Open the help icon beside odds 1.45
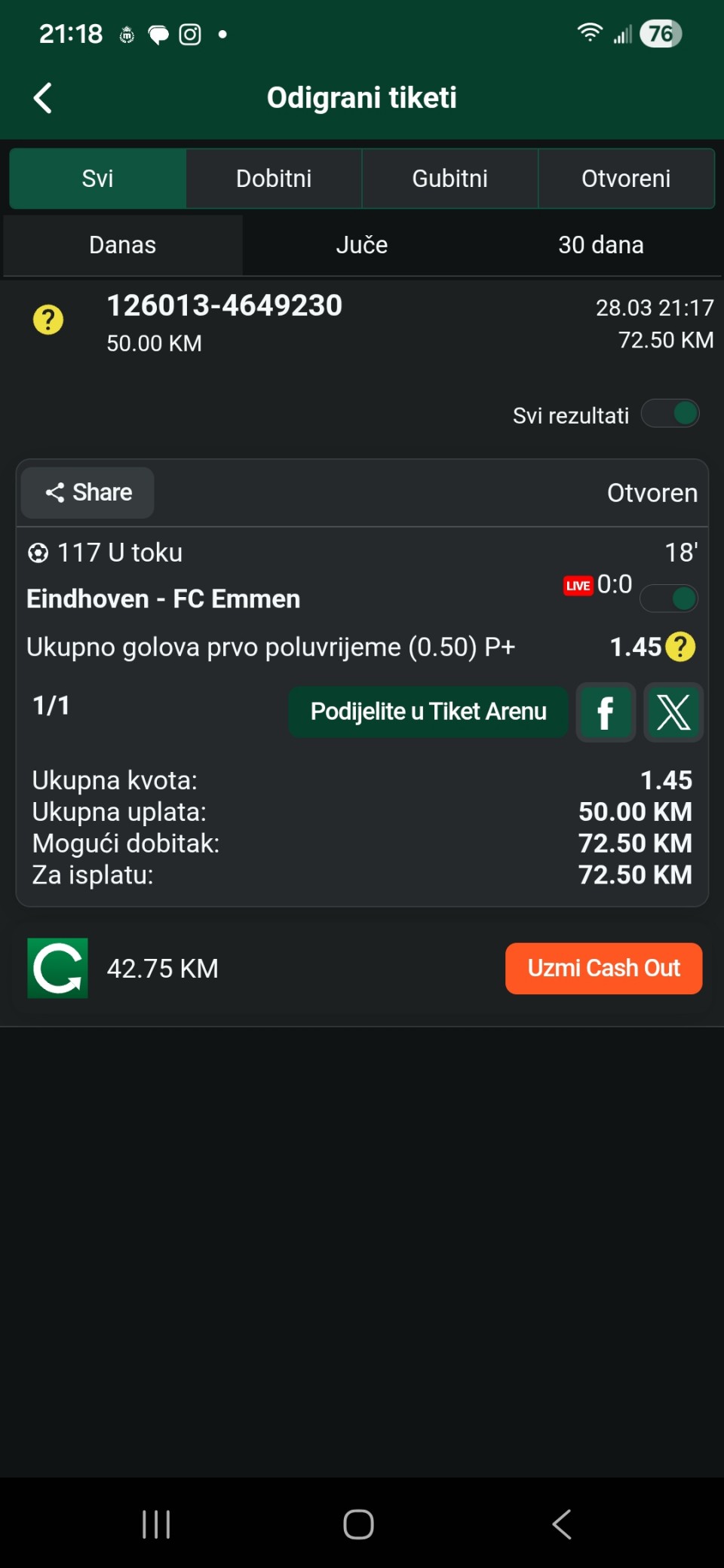The image size is (724, 1568). coord(681,647)
